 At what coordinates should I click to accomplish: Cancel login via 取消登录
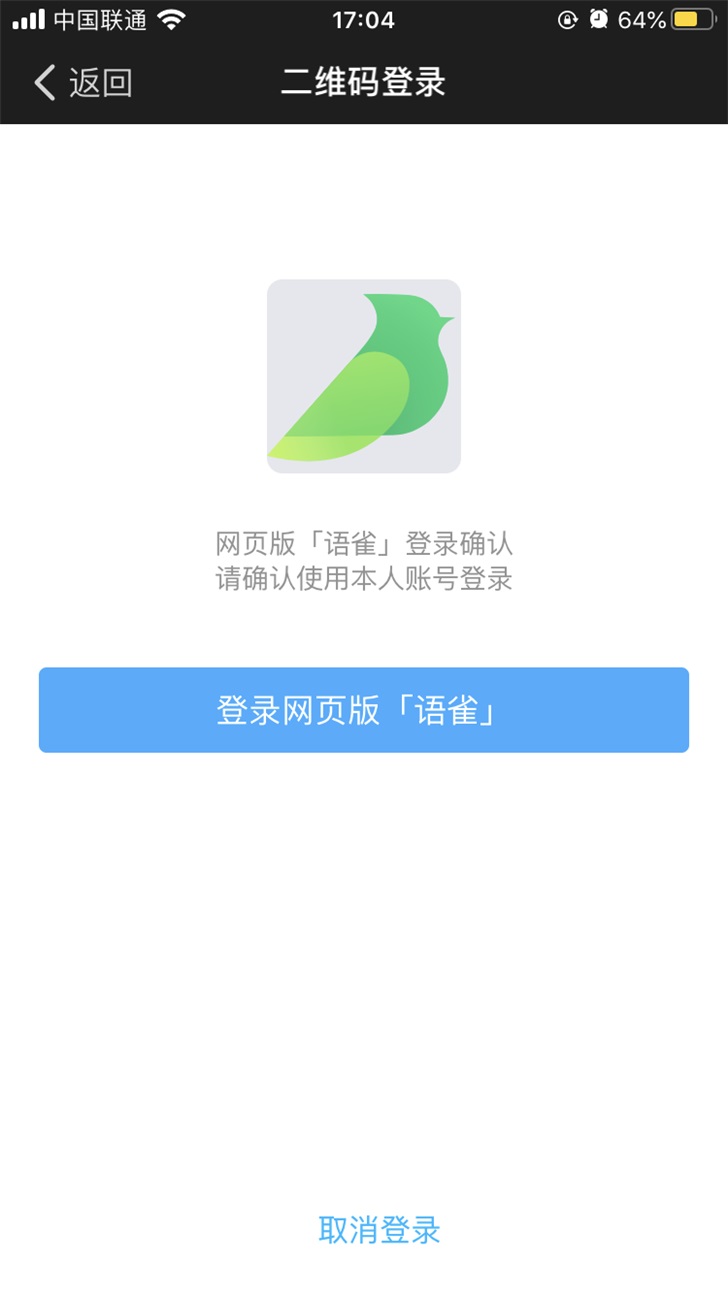[379, 1230]
